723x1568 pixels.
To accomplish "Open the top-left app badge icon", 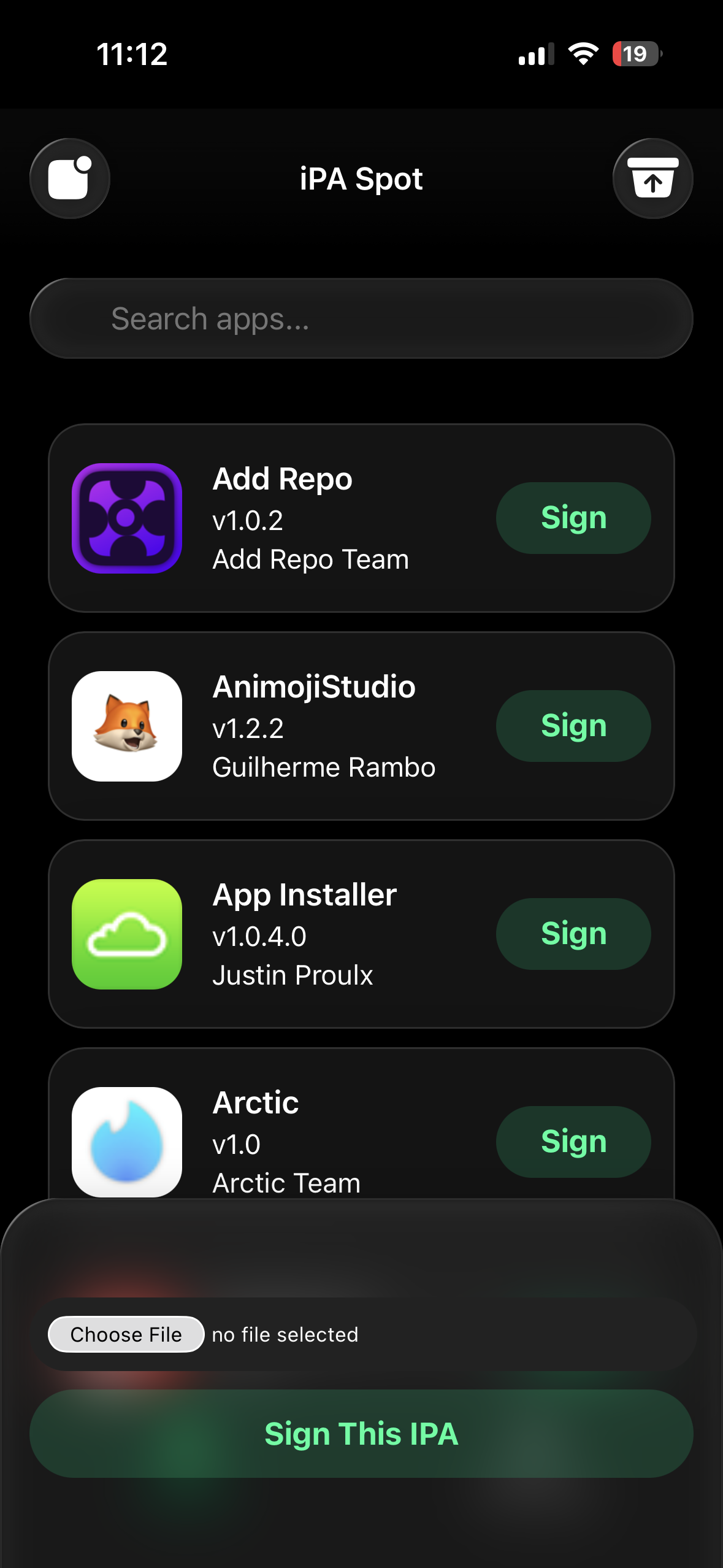I will 70,179.
